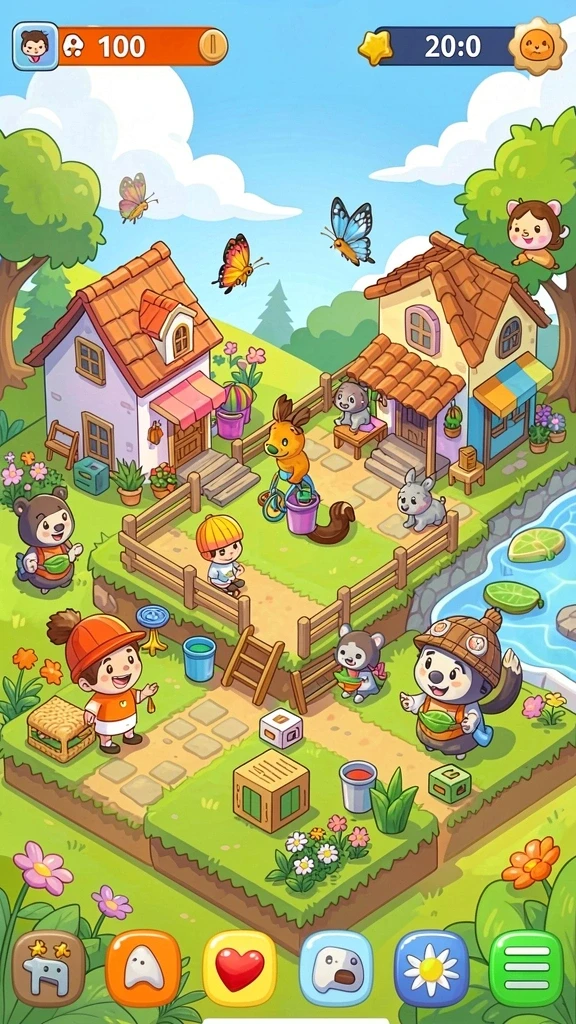This screenshot has width=576, height=1024.
Task: Select the orange button in the bottom bar
Action: (143, 968)
